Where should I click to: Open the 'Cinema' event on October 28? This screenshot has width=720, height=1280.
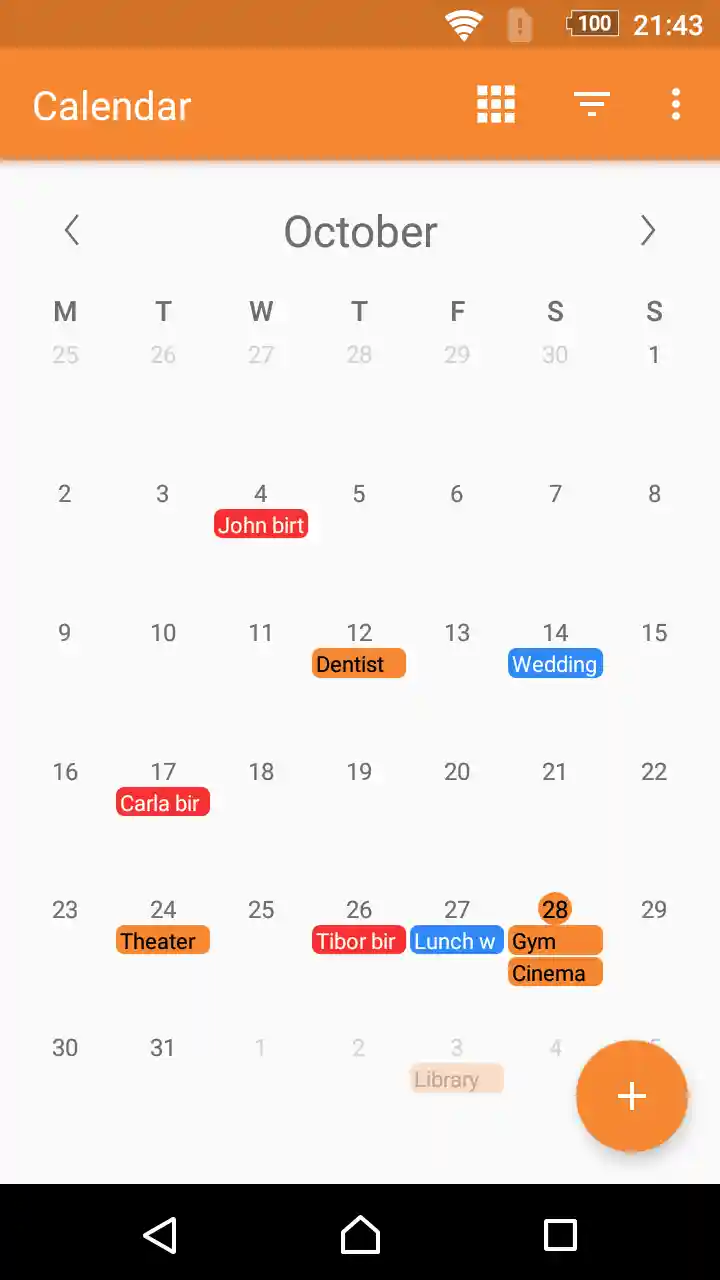tap(555, 971)
